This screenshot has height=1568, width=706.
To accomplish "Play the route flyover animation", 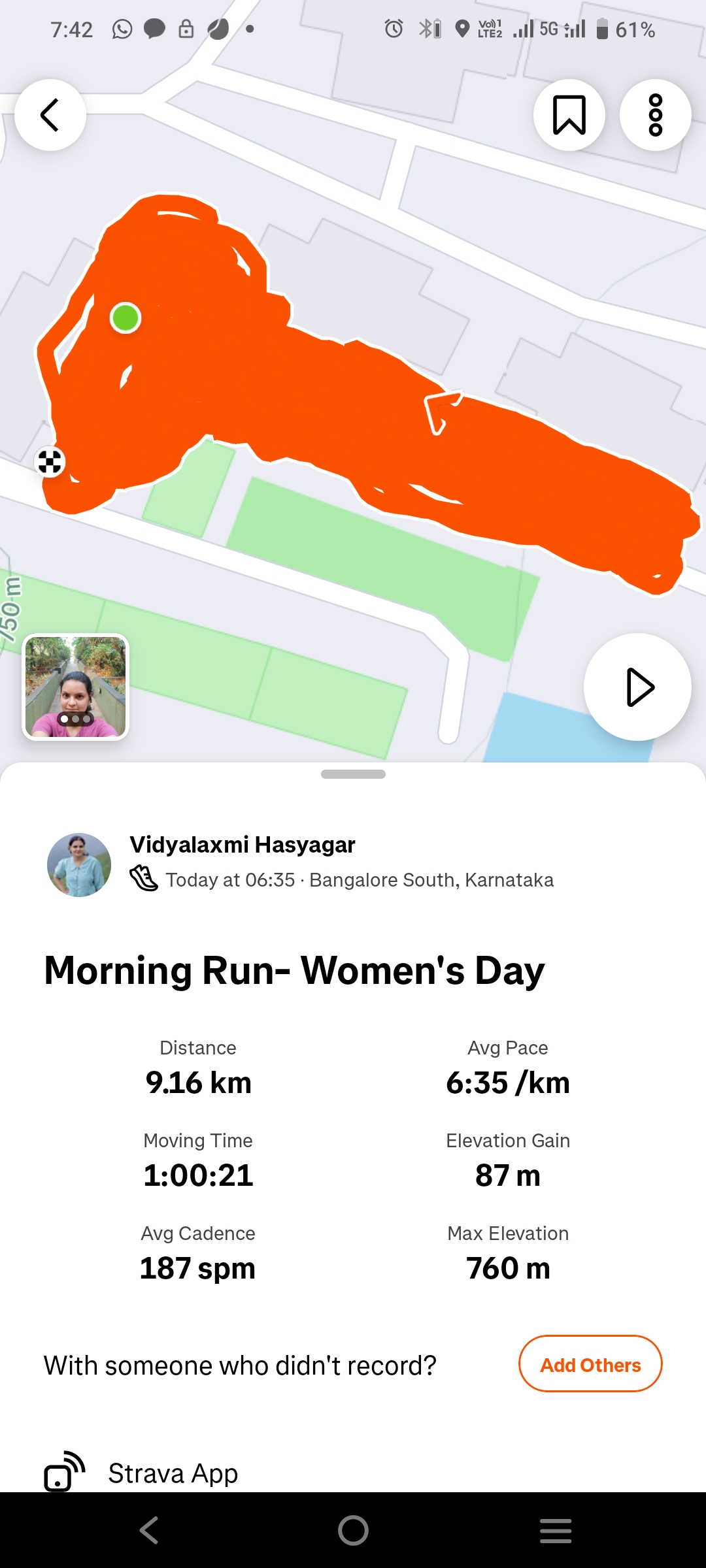I will coord(637,687).
